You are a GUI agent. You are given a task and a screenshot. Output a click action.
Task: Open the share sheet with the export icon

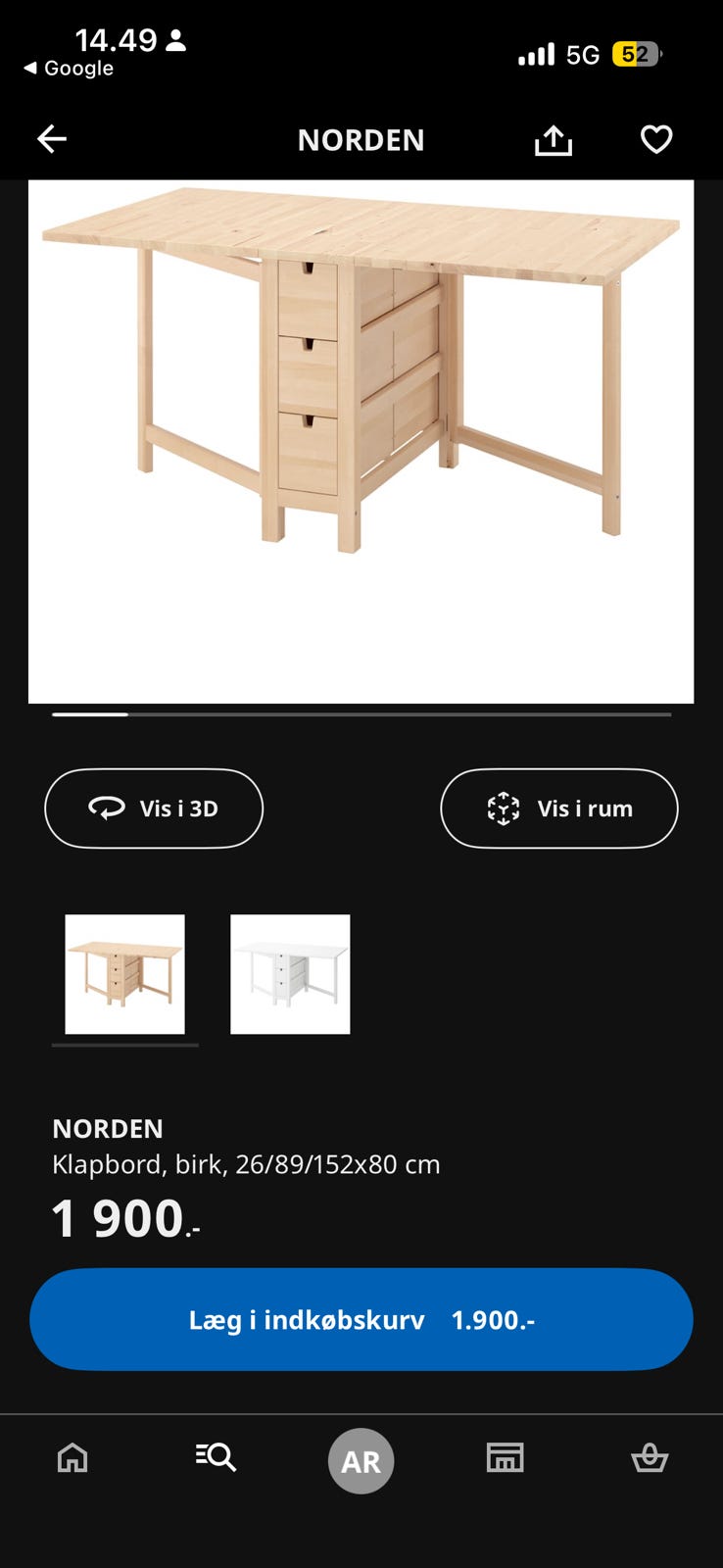[x=554, y=139]
